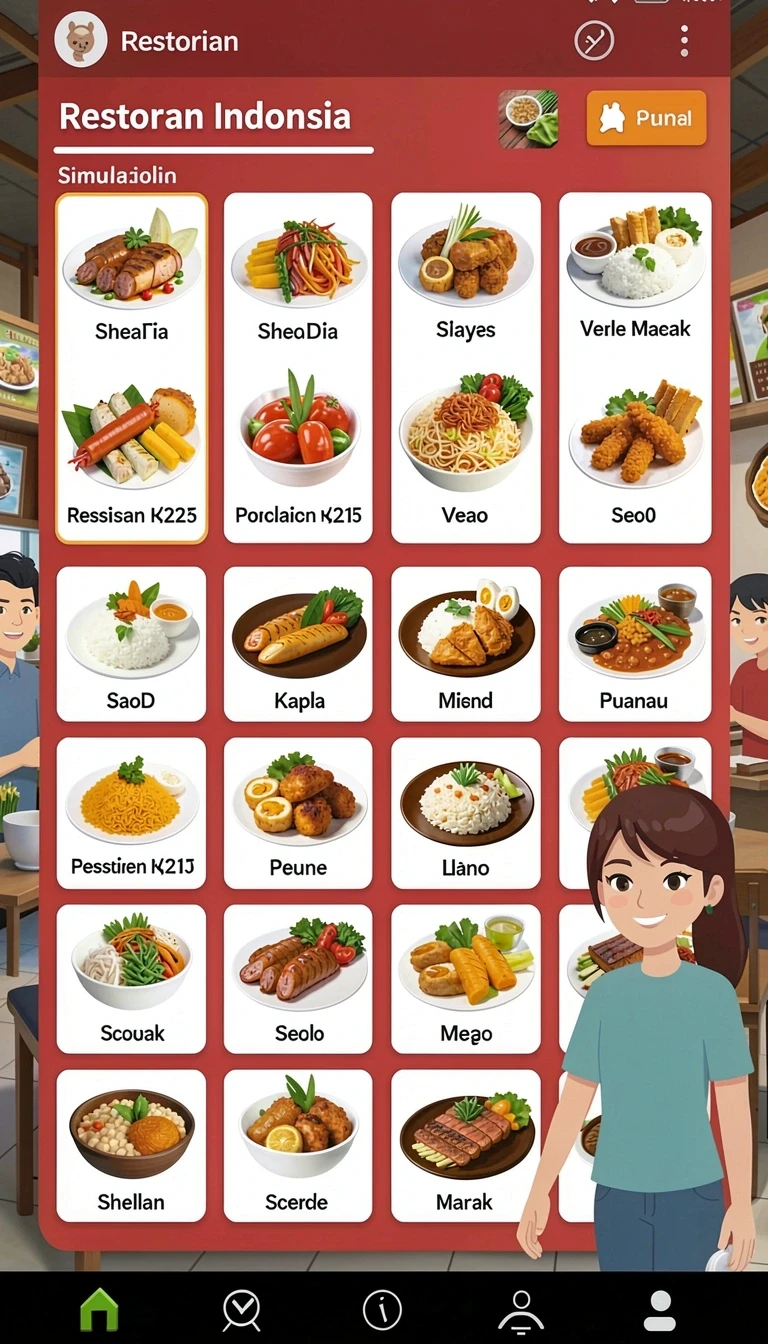The image size is (768, 1344).
Task: Open the Verle Maeak dish card
Action: [x=635, y=368]
